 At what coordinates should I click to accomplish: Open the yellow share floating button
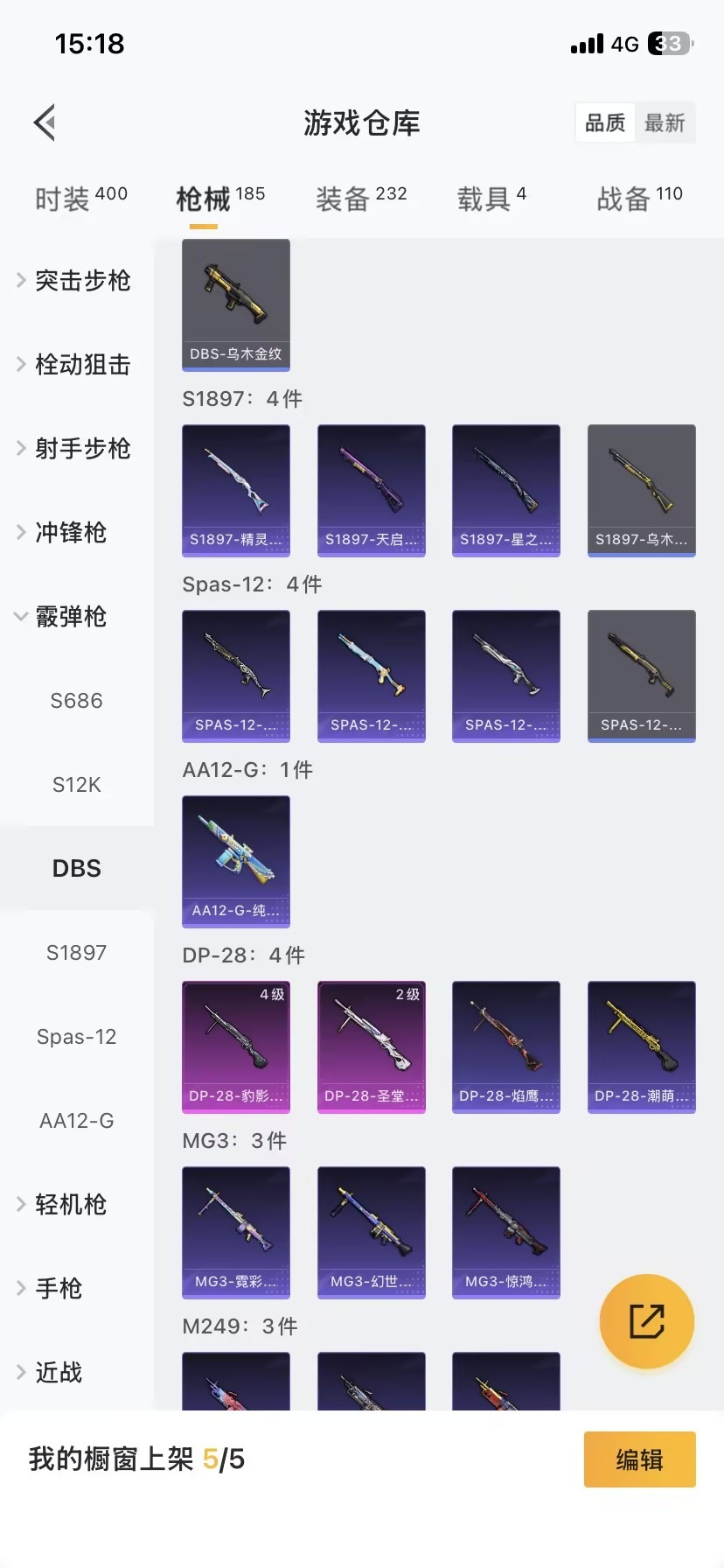coord(647,1321)
